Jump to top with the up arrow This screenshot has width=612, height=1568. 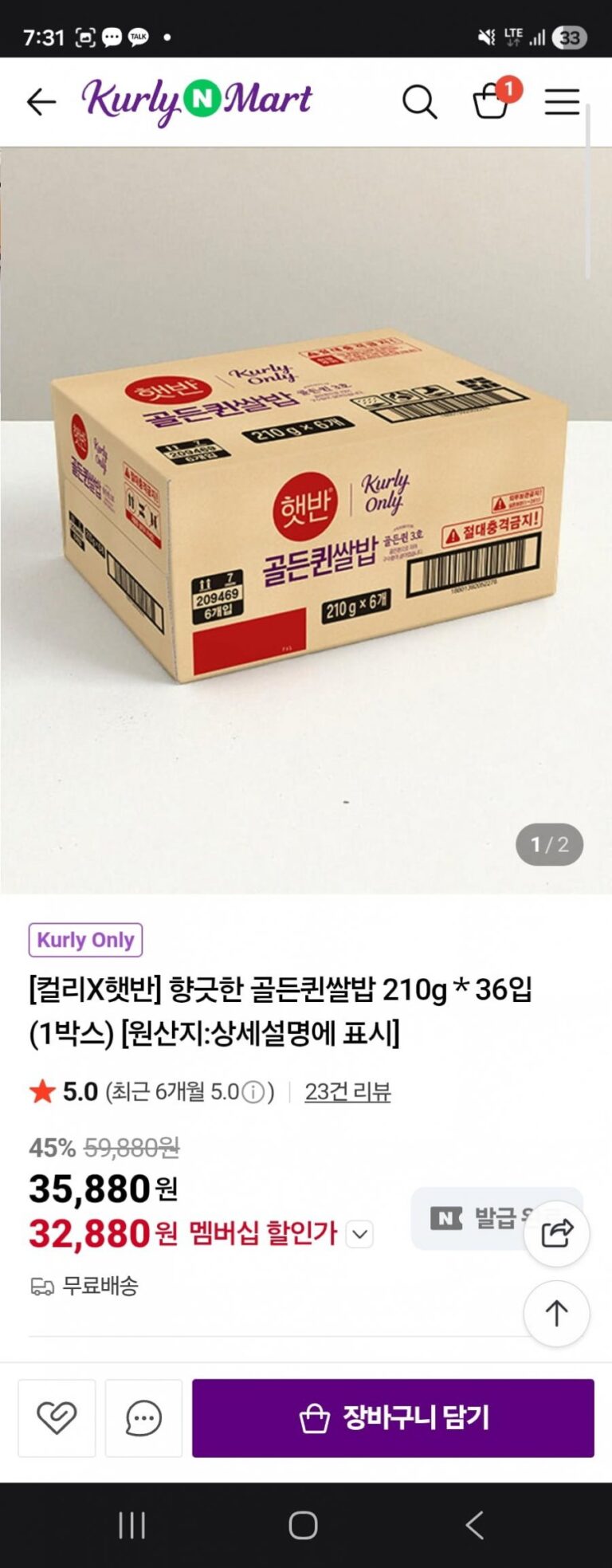pos(556,1313)
